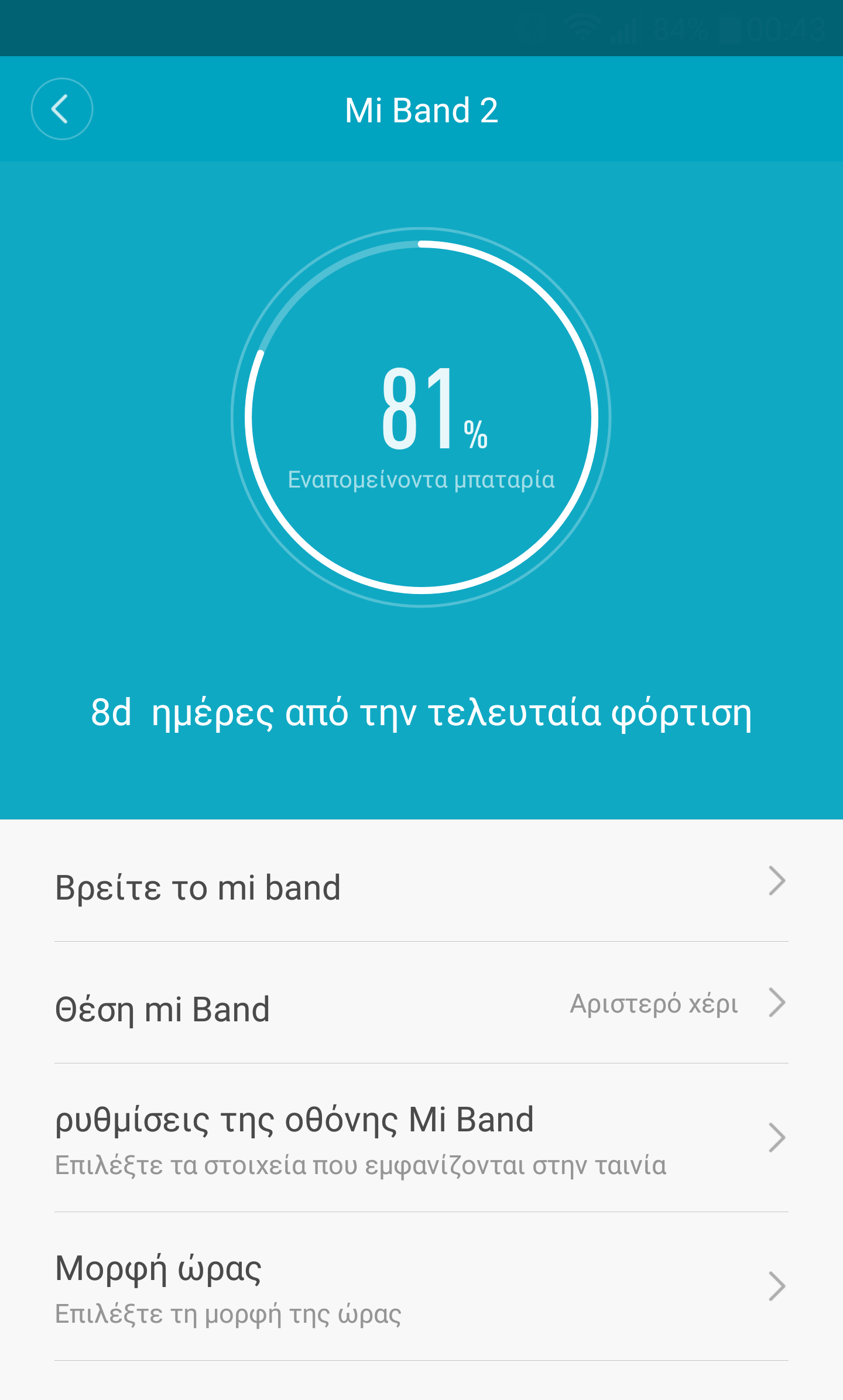Viewport: 843px width, 1400px height.
Task: Go back using the arrow icon
Action: click(x=61, y=109)
